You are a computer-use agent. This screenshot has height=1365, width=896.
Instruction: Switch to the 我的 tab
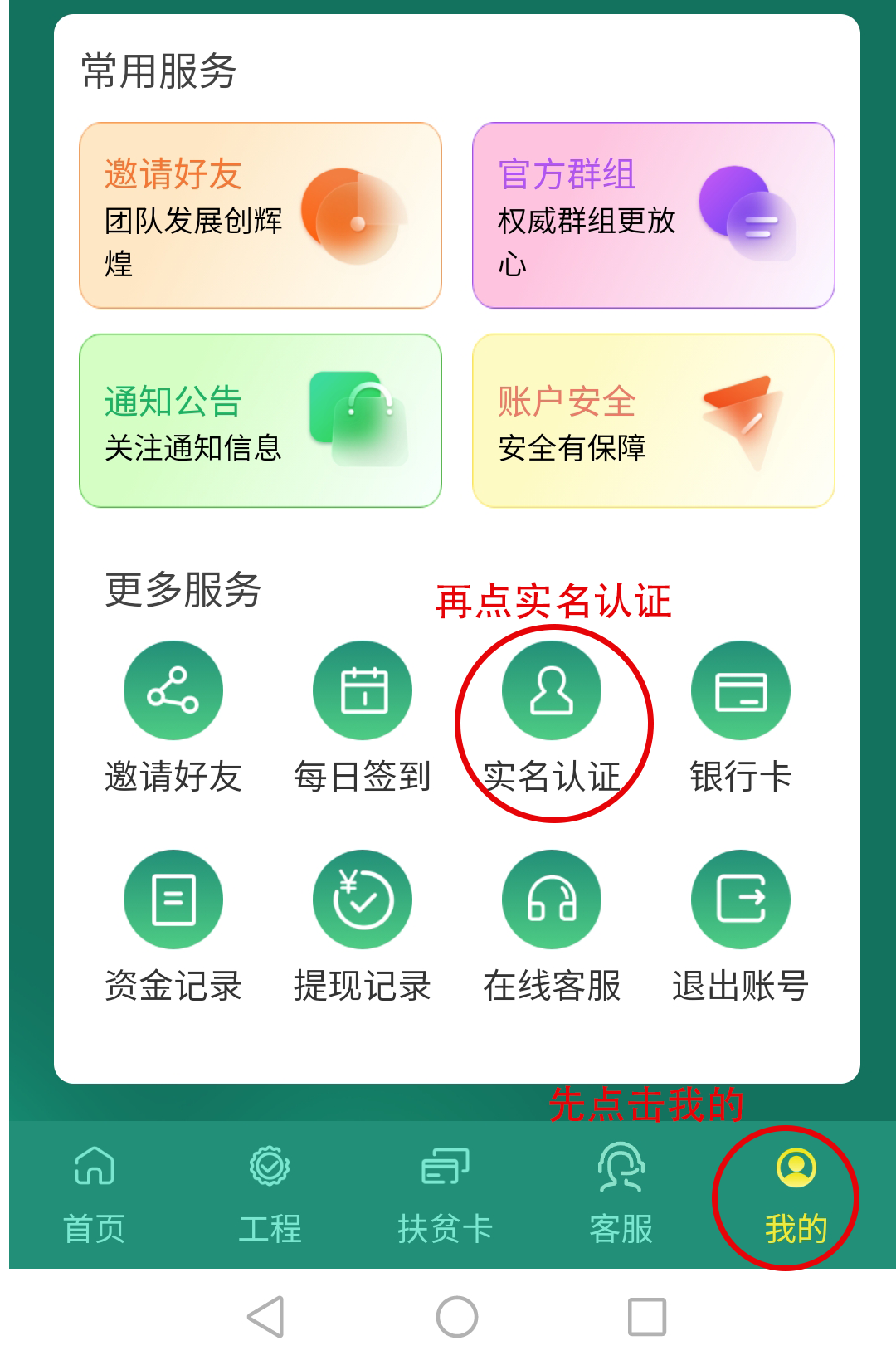pos(796,1193)
